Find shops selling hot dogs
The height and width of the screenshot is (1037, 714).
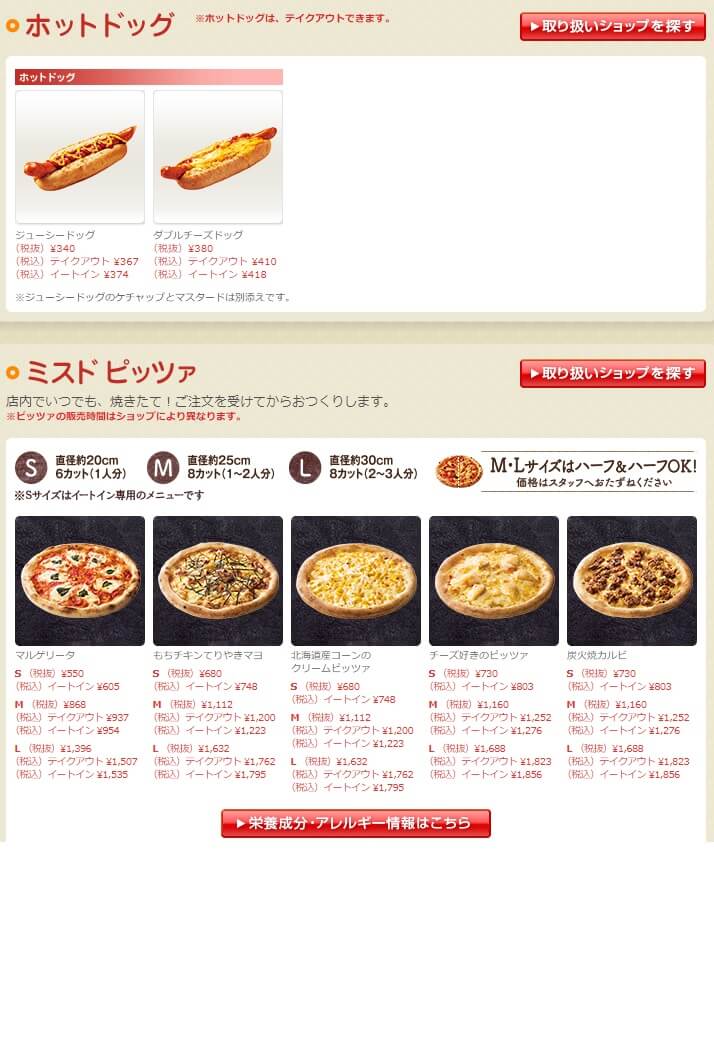pyautogui.click(x=612, y=26)
